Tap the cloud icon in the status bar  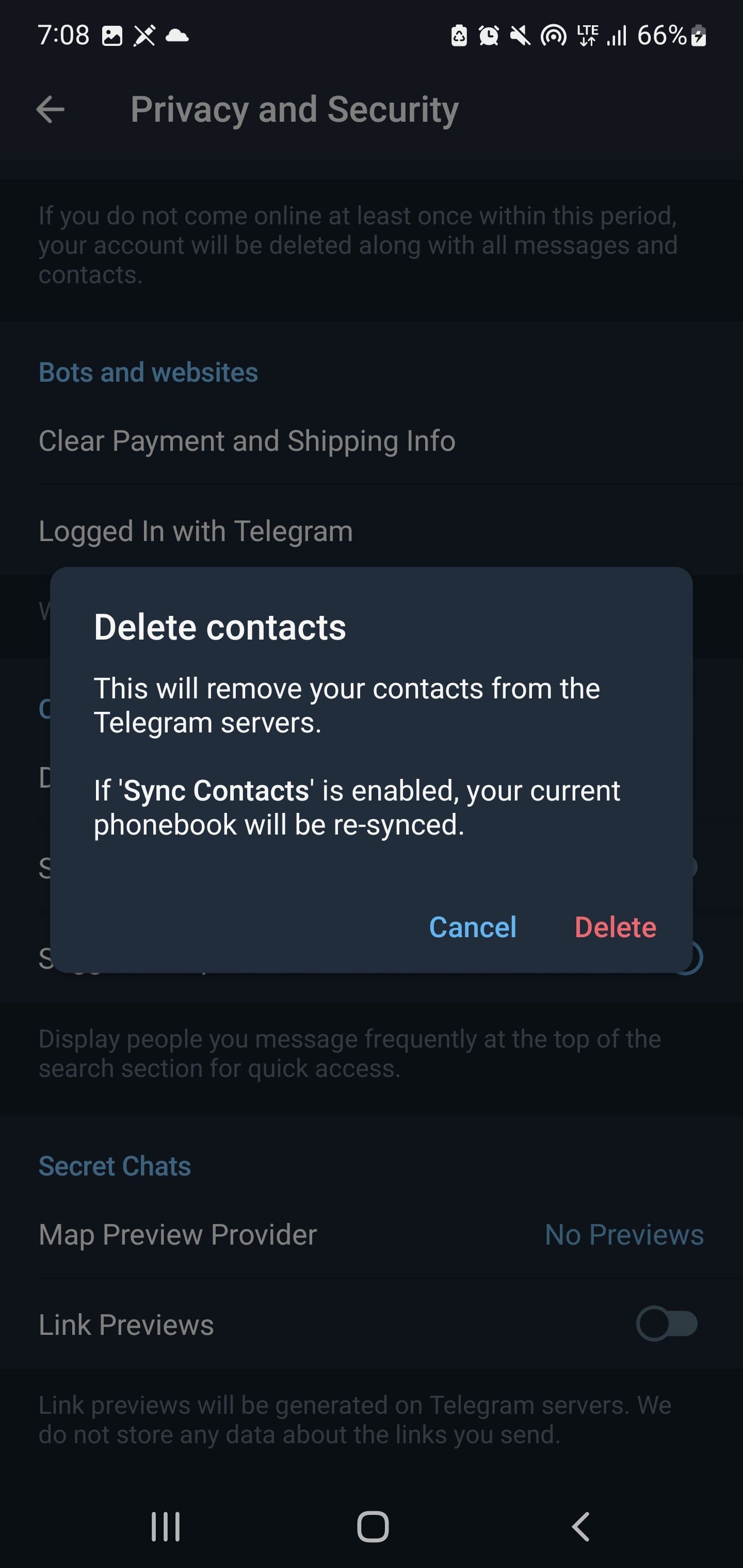pyautogui.click(x=177, y=37)
